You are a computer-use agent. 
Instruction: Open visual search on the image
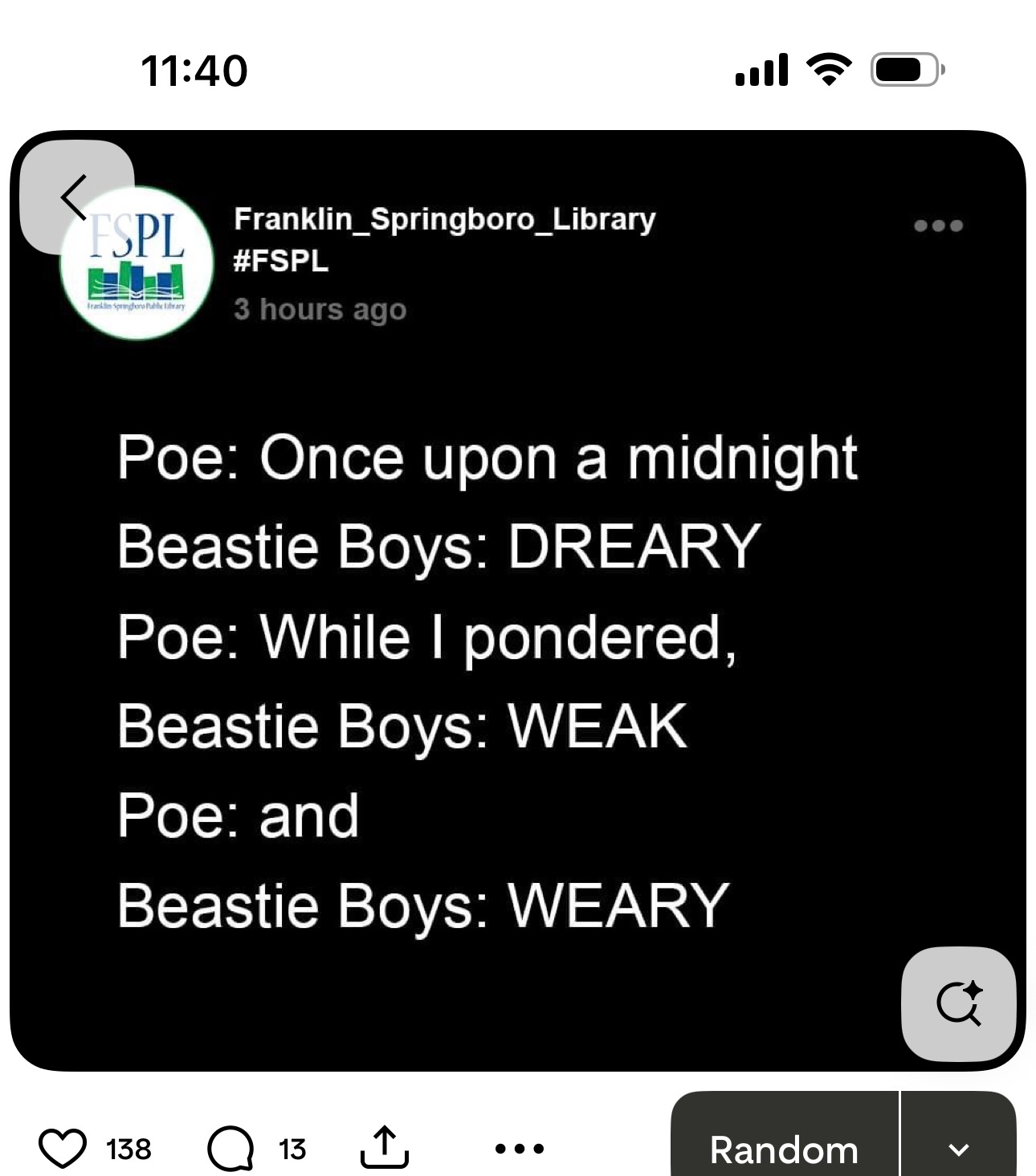click(958, 1003)
